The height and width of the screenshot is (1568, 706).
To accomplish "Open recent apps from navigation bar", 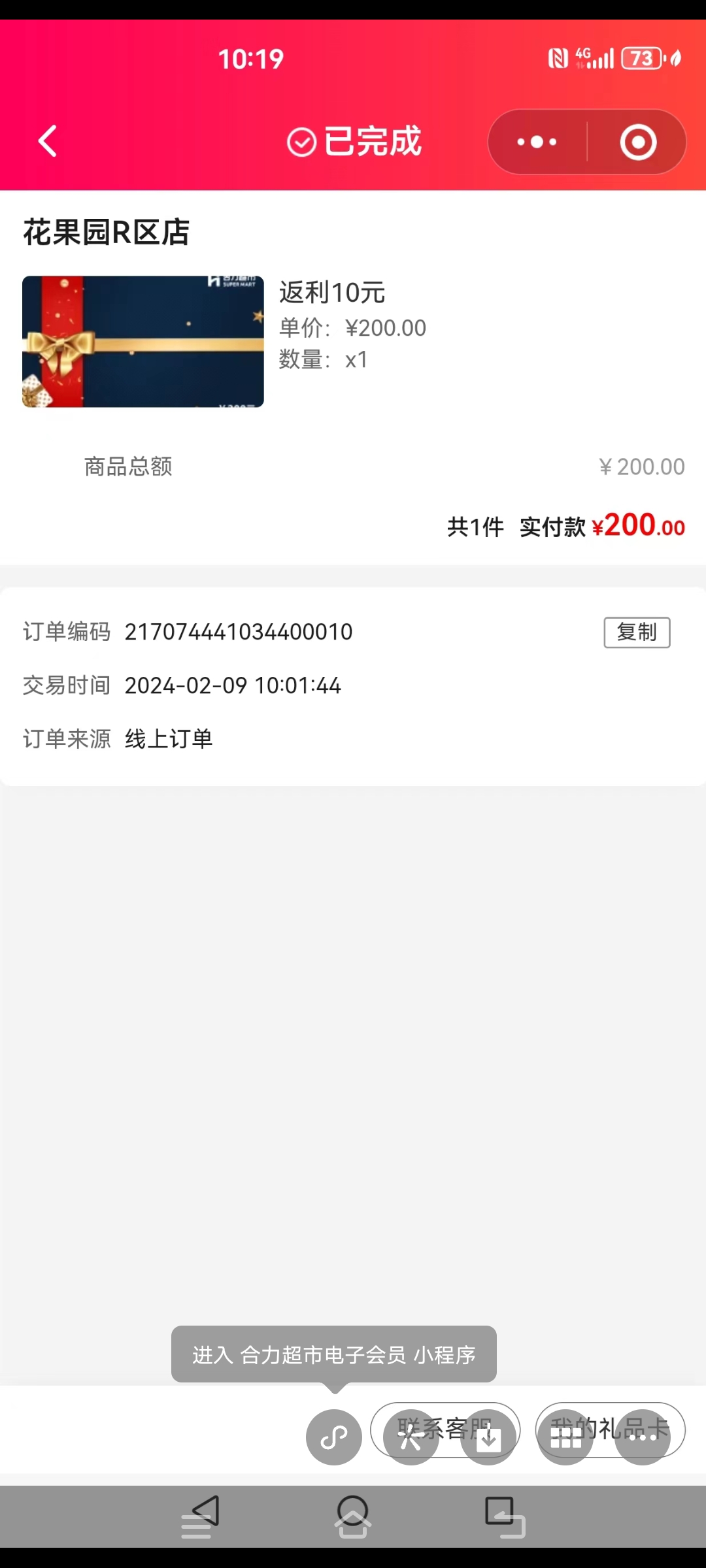I will [503, 1516].
